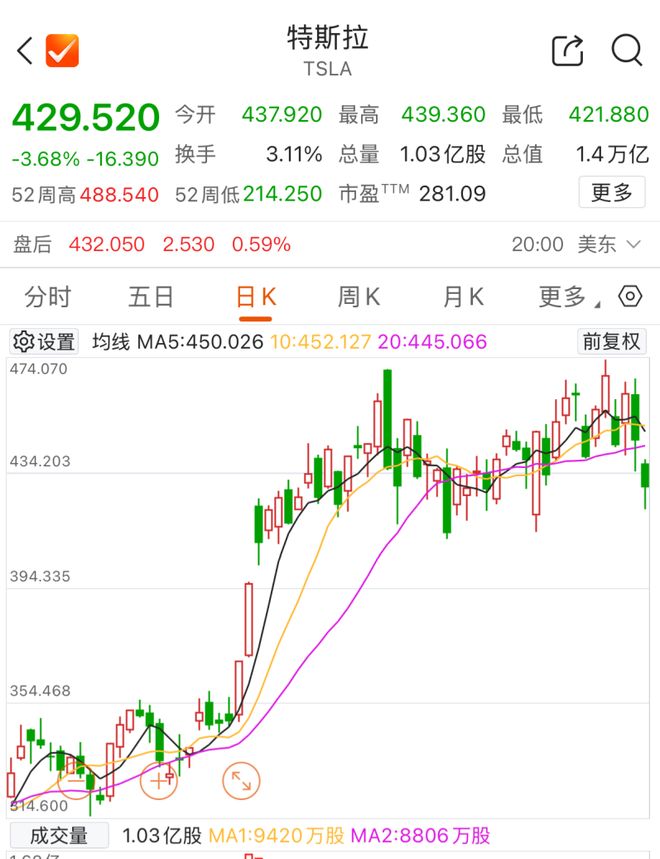Image resolution: width=660 pixels, height=859 pixels.
Task: Open the 美东 time zone dropdown
Action: (609, 244)
